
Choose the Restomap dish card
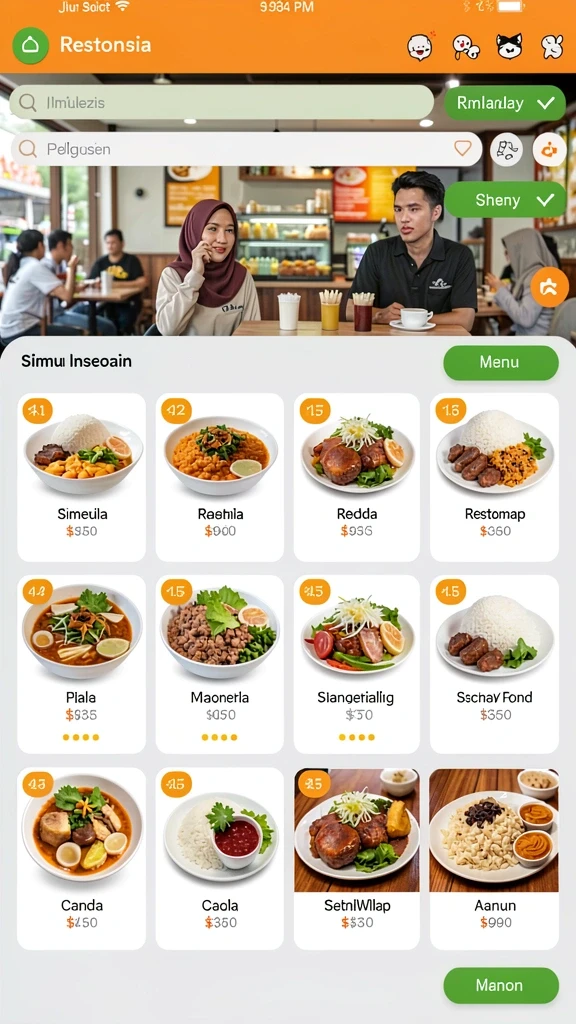[x=494, y=477]
